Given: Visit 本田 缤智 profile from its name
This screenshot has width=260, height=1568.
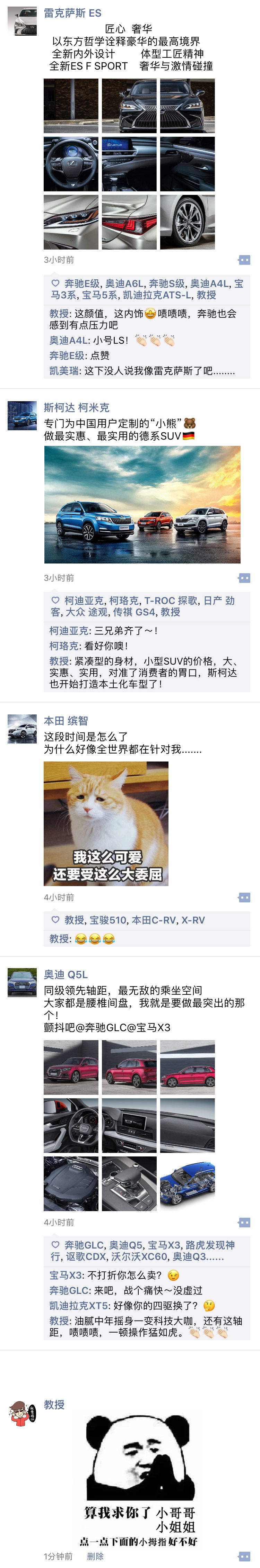Looking at the screenshot, I should pos(66,721).
